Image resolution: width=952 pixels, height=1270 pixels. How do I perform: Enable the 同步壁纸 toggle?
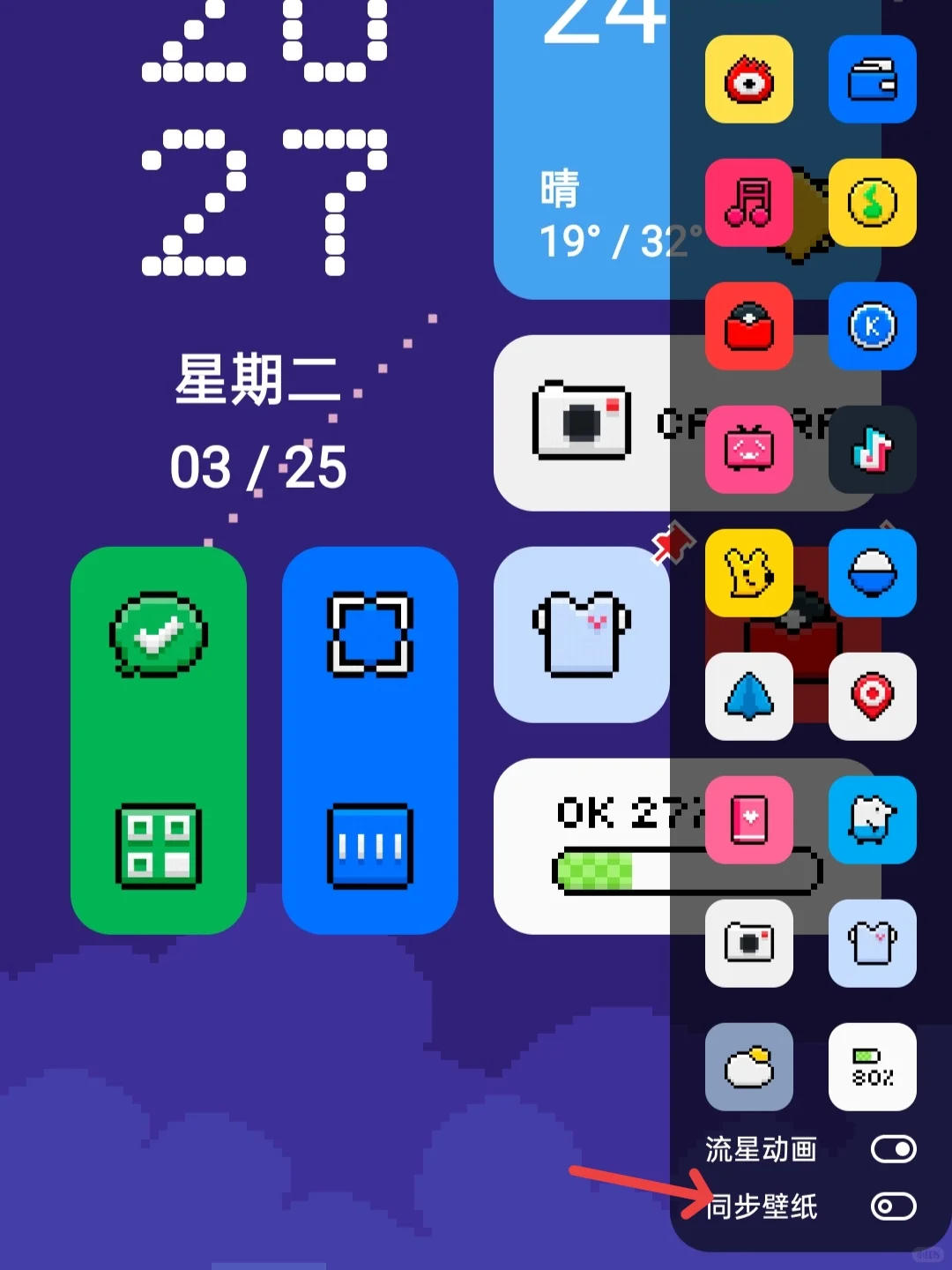click(893, 1206)
